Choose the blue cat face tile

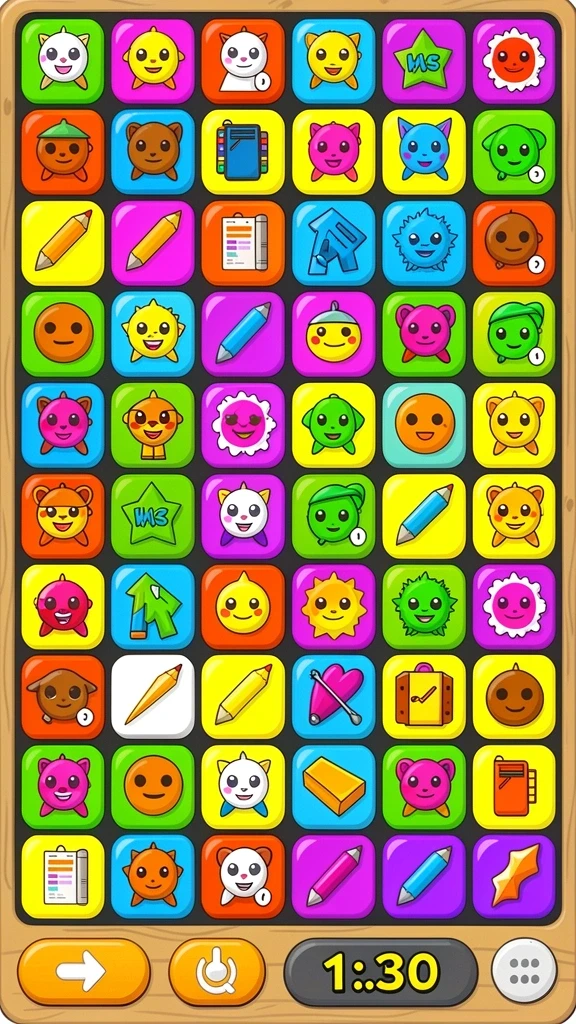(424, 152)
